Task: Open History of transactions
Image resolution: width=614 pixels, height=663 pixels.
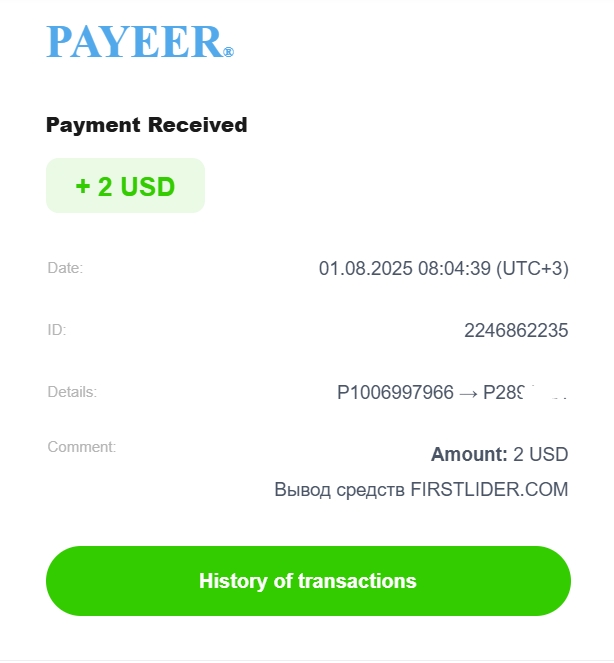Action: pyautogui.click(x=308, y=581)
